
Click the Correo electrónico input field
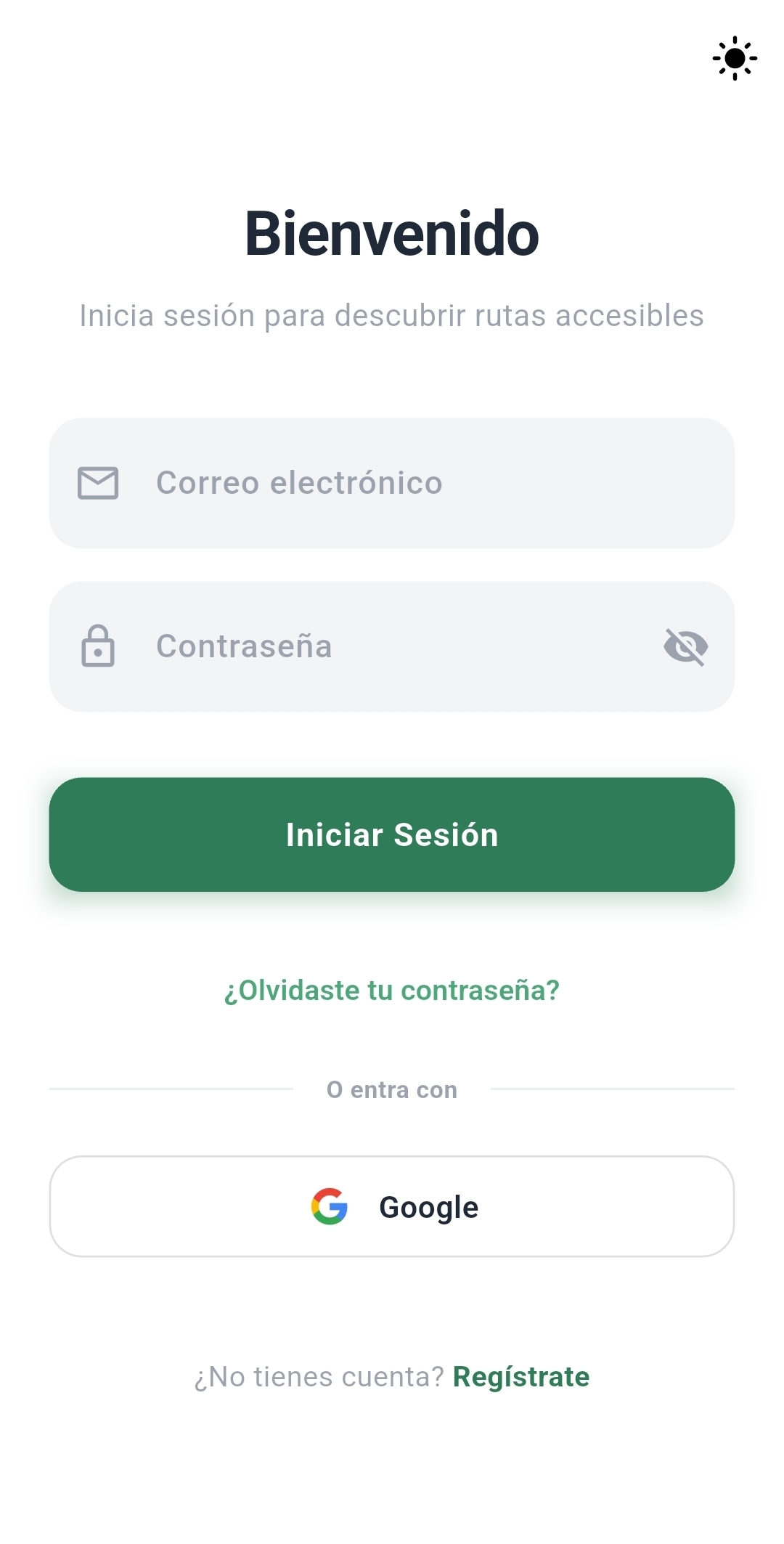(392, 482)
